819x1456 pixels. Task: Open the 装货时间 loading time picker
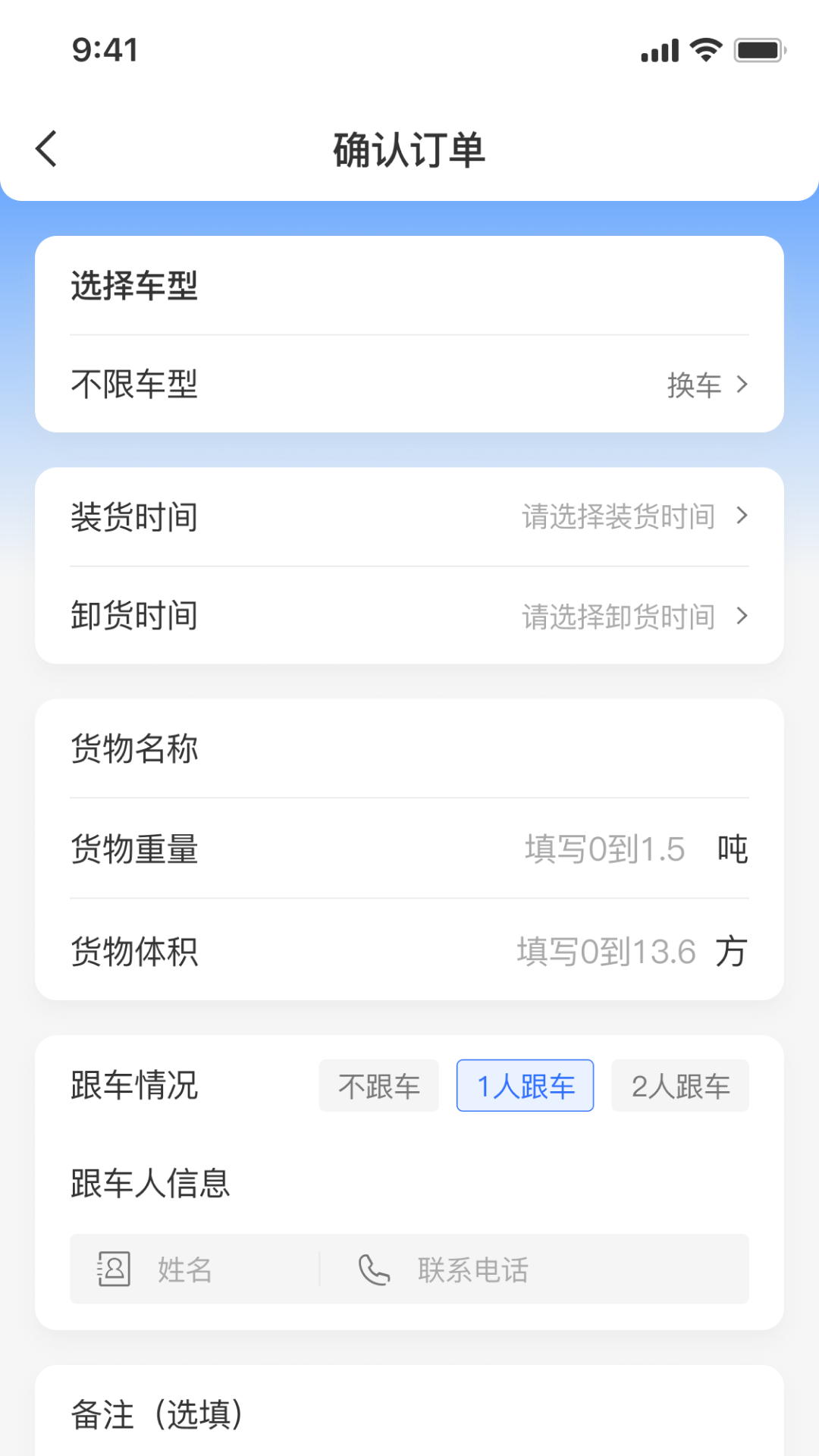[409, 517]
